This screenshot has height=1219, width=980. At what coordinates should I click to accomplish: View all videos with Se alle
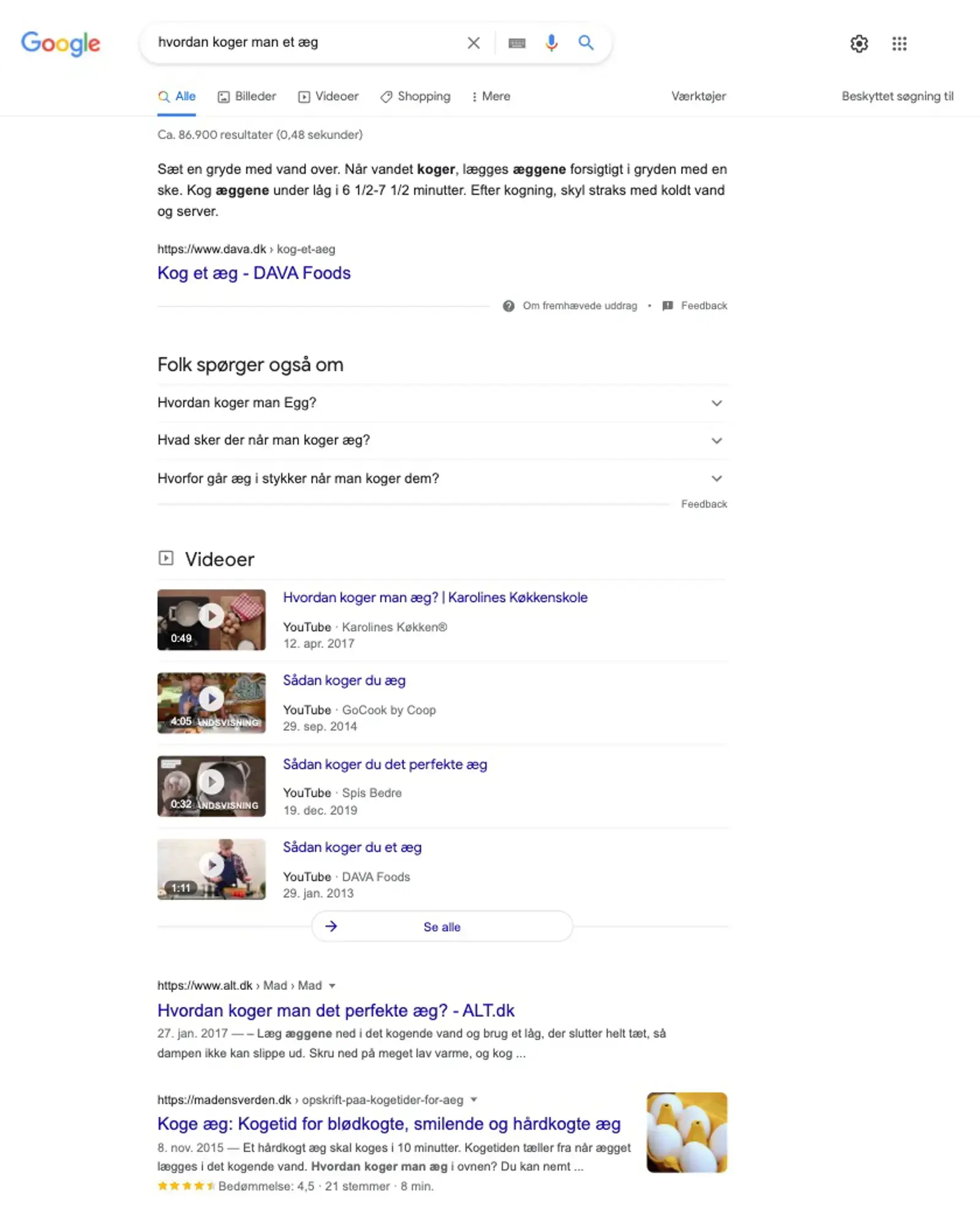(442, 927)
